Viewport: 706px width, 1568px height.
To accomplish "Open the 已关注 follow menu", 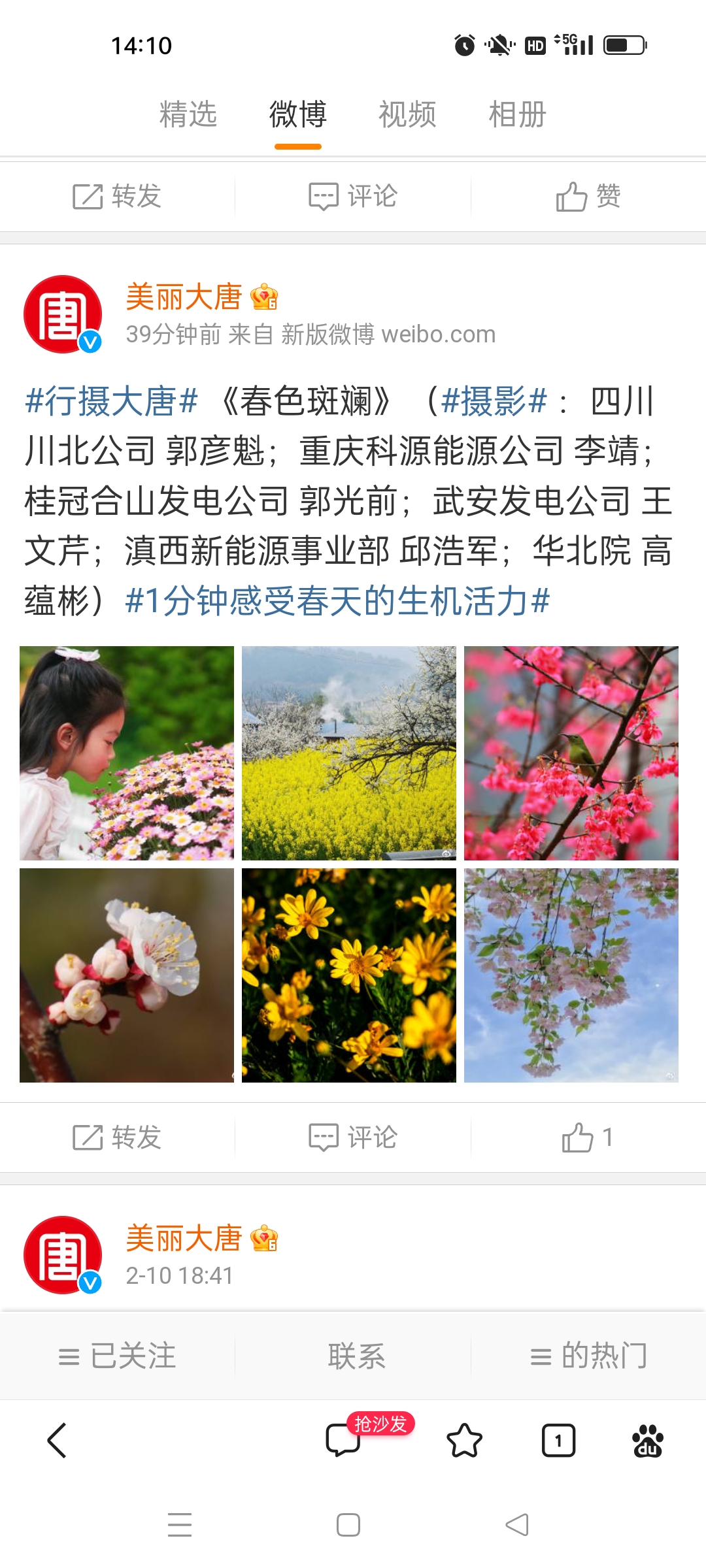I will pos(118,1356).
